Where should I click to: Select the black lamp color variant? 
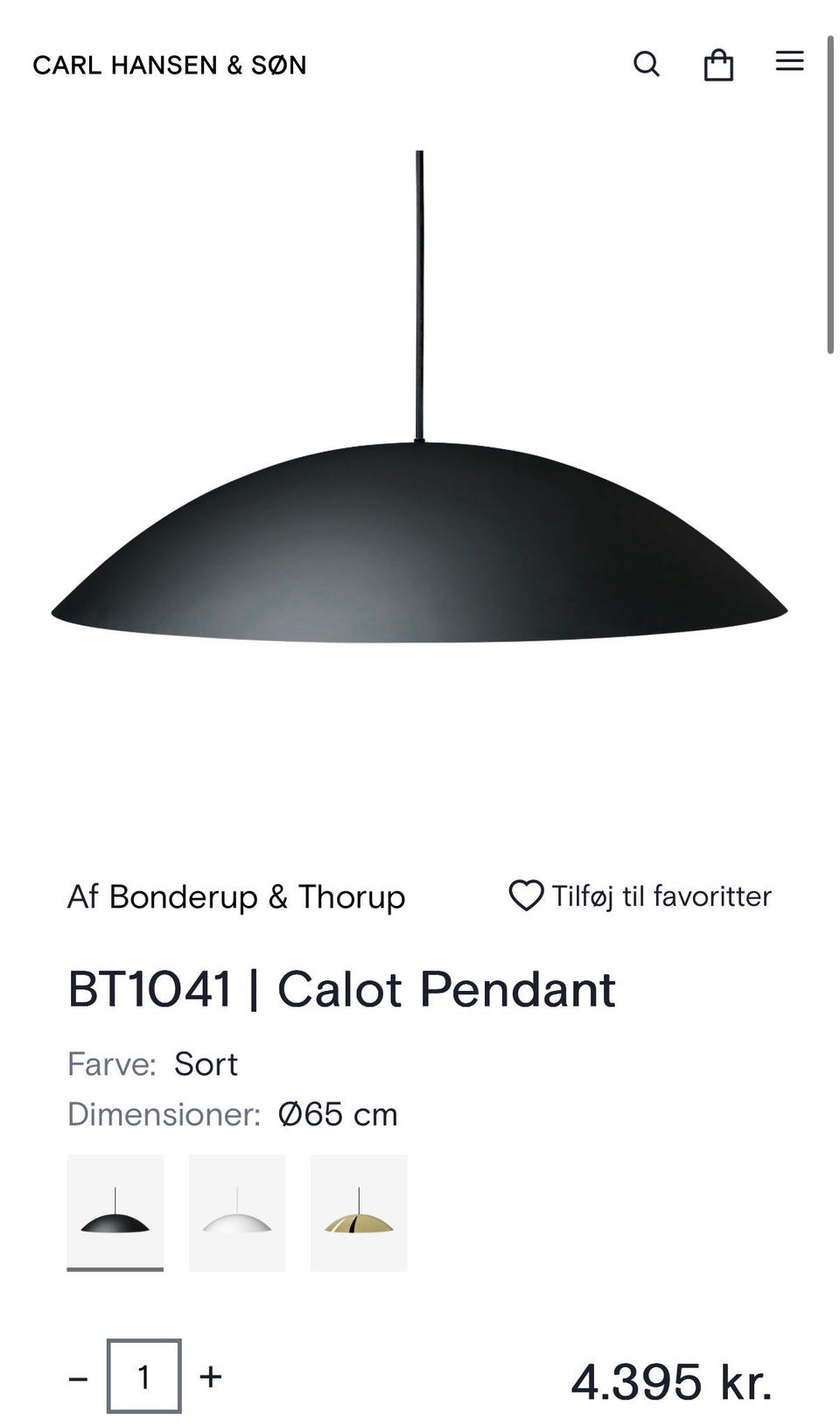click(x=115, y=1212)
